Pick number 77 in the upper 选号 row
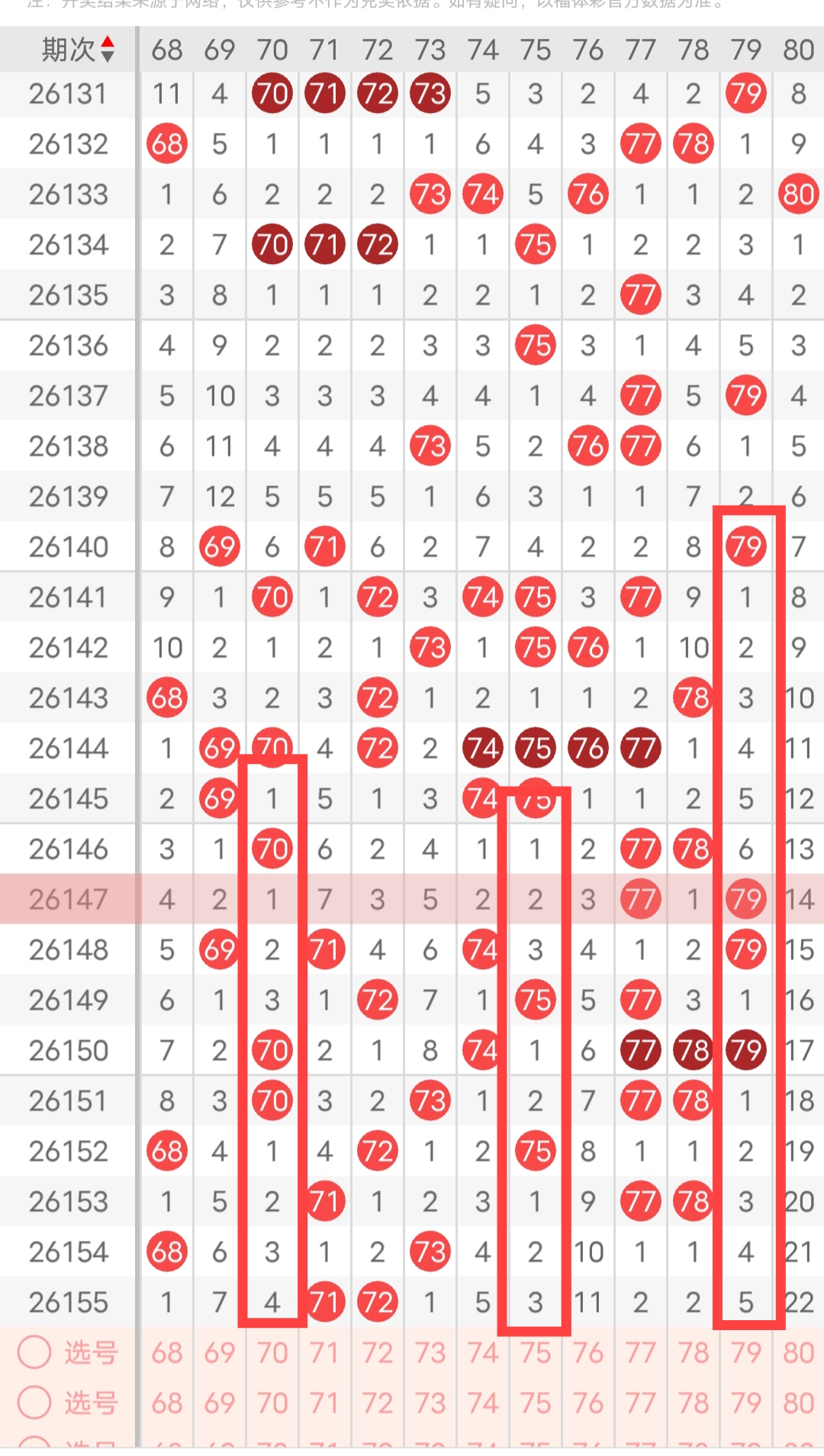The image size is (824, 1456). pos(641,1353)
